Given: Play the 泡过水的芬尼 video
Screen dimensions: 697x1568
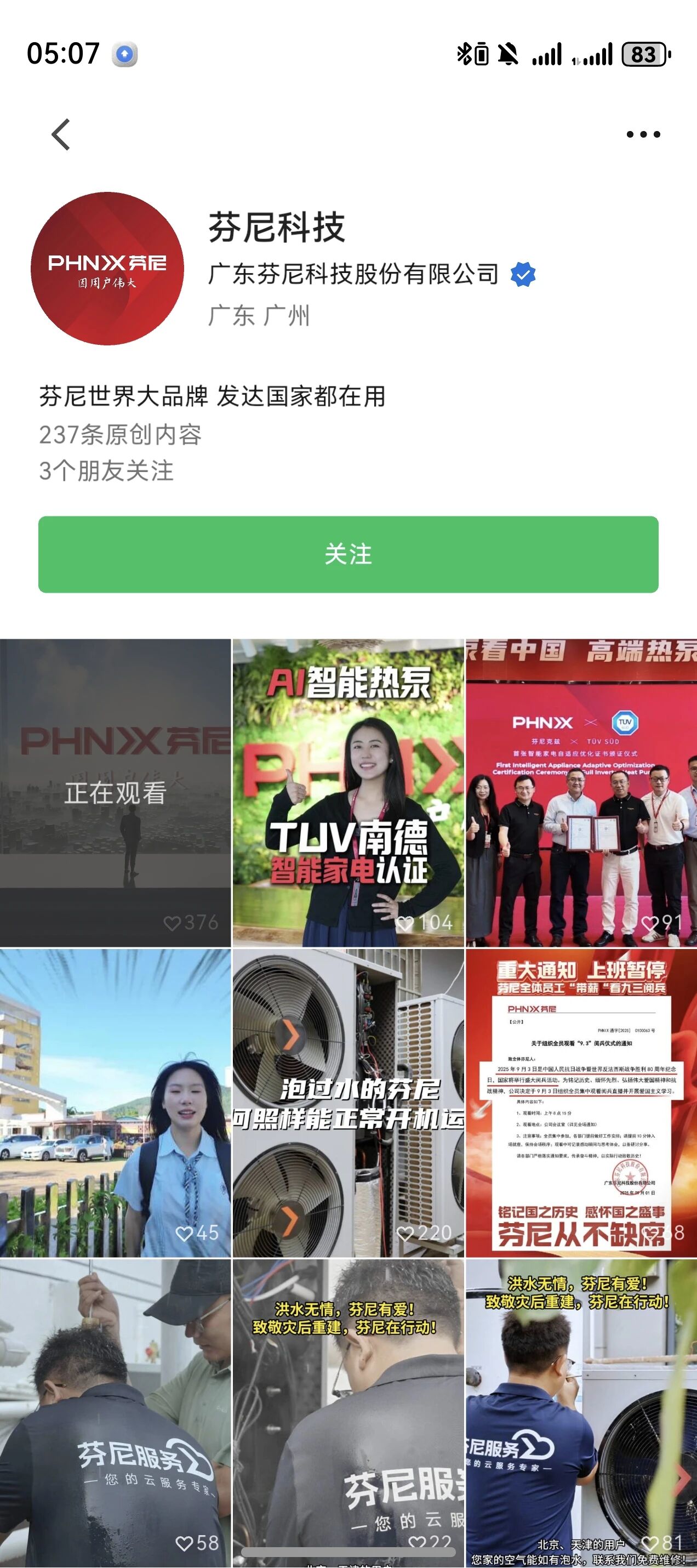Looking at the screenshot, I should click(348, 1103).
